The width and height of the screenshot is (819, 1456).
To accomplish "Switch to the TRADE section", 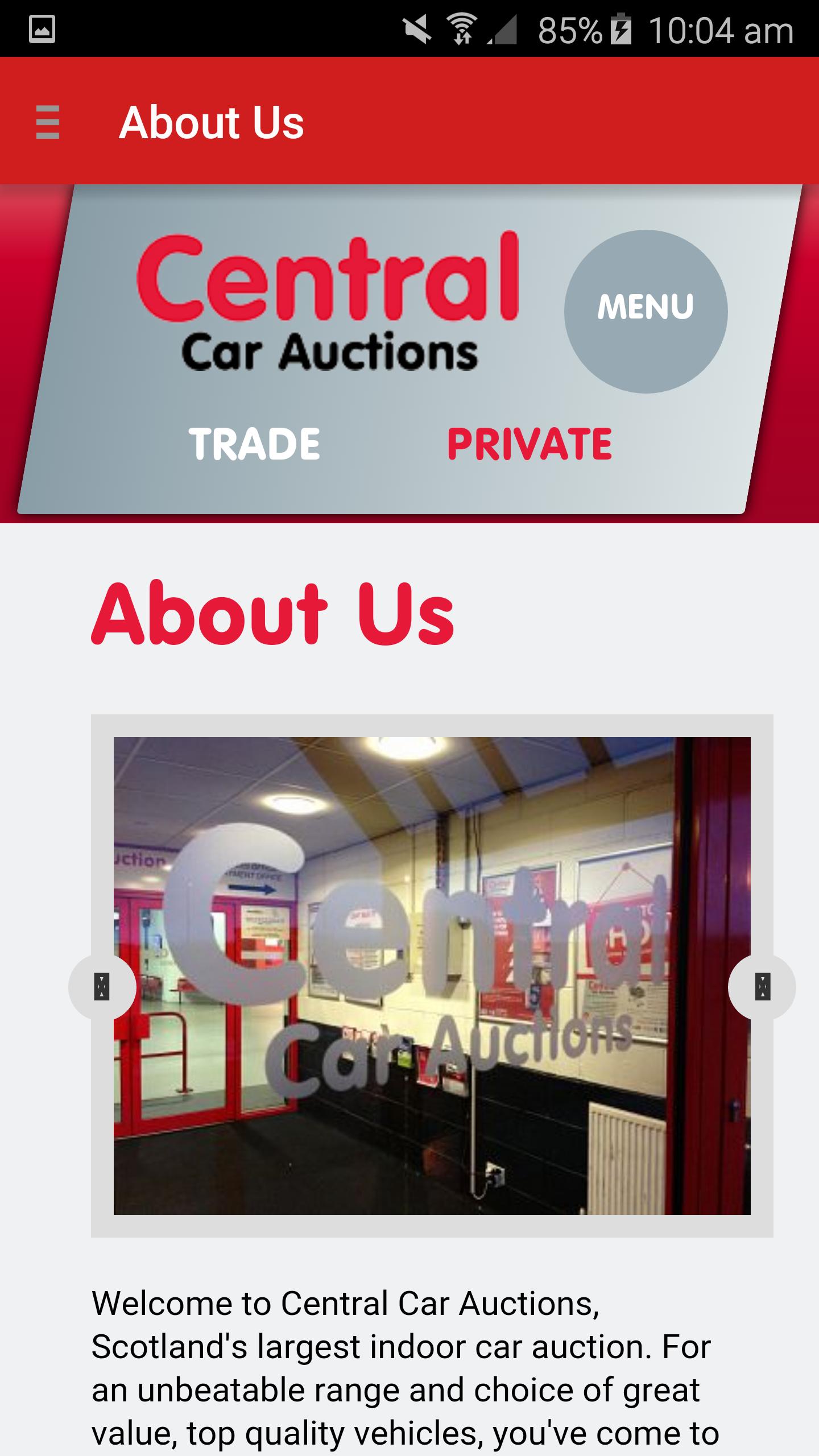I will coord(254,444).
